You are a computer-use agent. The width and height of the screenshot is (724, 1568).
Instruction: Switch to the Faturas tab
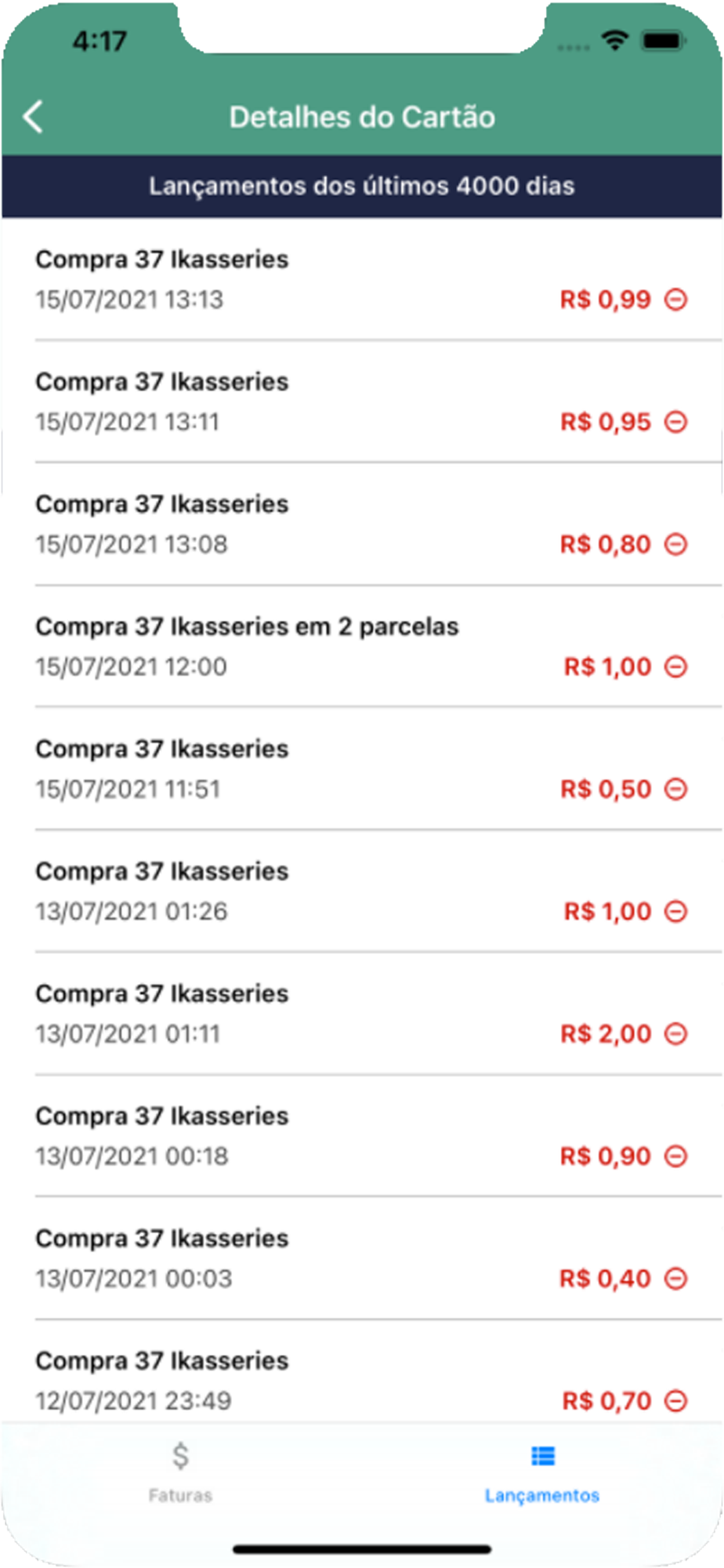[x=181, y=1472]
